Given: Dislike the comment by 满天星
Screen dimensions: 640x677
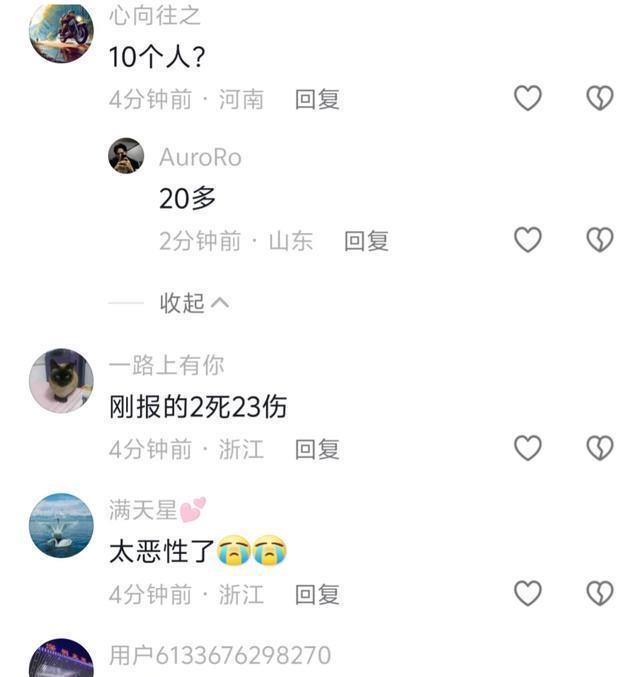Looking at the screenshot, I should [599, 593].
